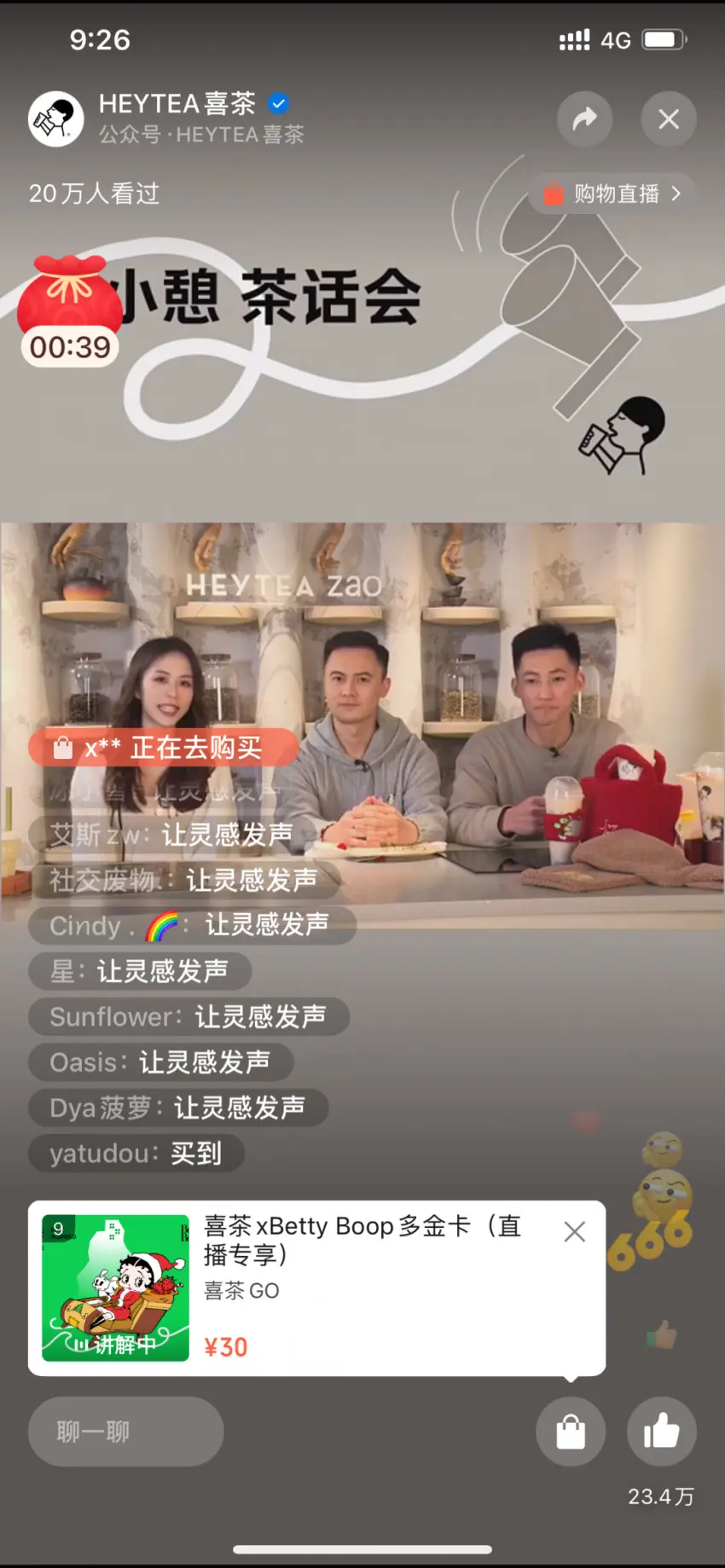The width and height of the screenshot is (725, 1568).
Task: Close the live stream
Action: (x=668, y=119)
